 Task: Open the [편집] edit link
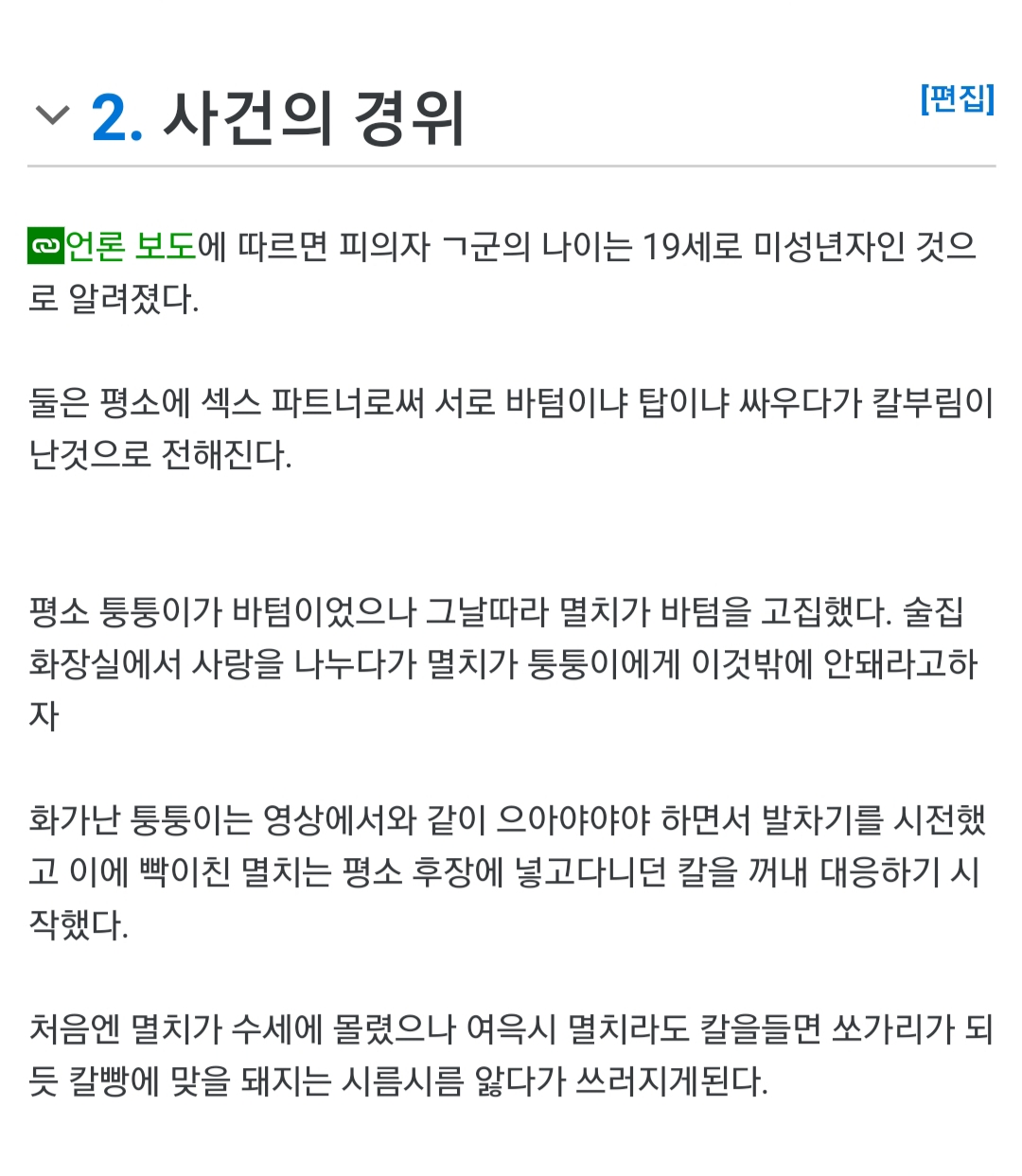click(957, 98)
